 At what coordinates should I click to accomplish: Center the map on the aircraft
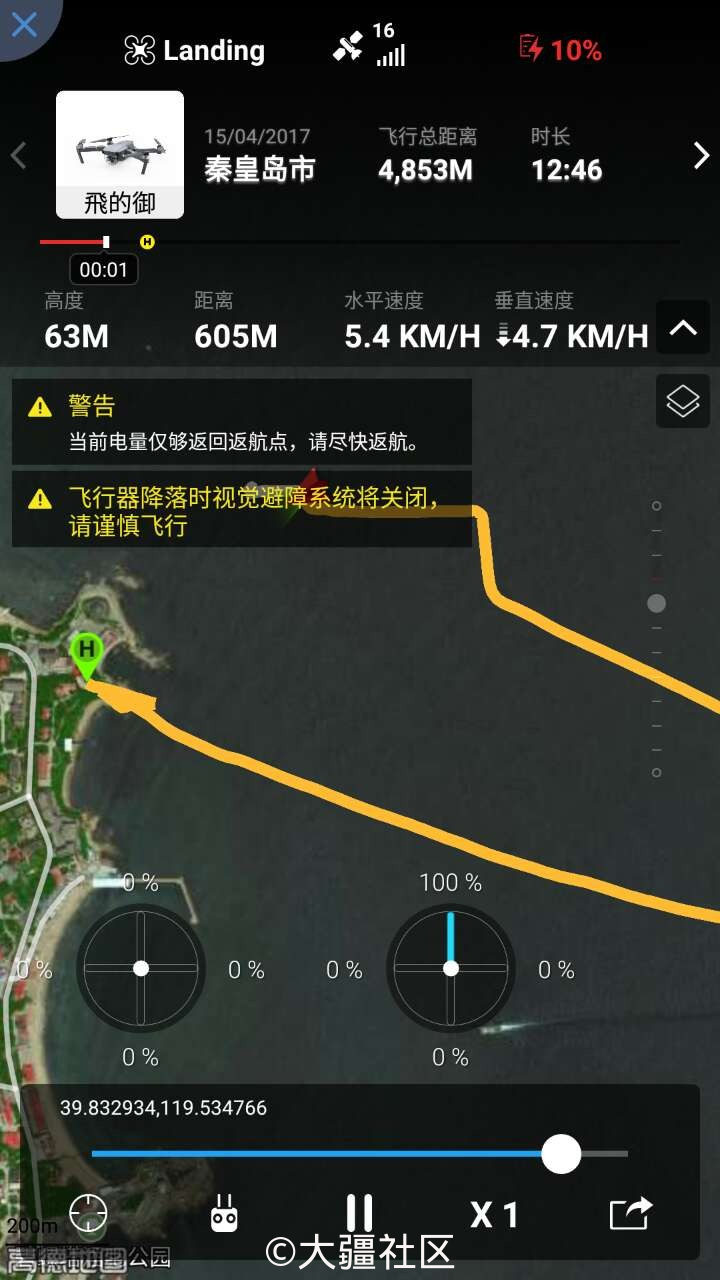pyautogui.click(x=88, y=1214)
